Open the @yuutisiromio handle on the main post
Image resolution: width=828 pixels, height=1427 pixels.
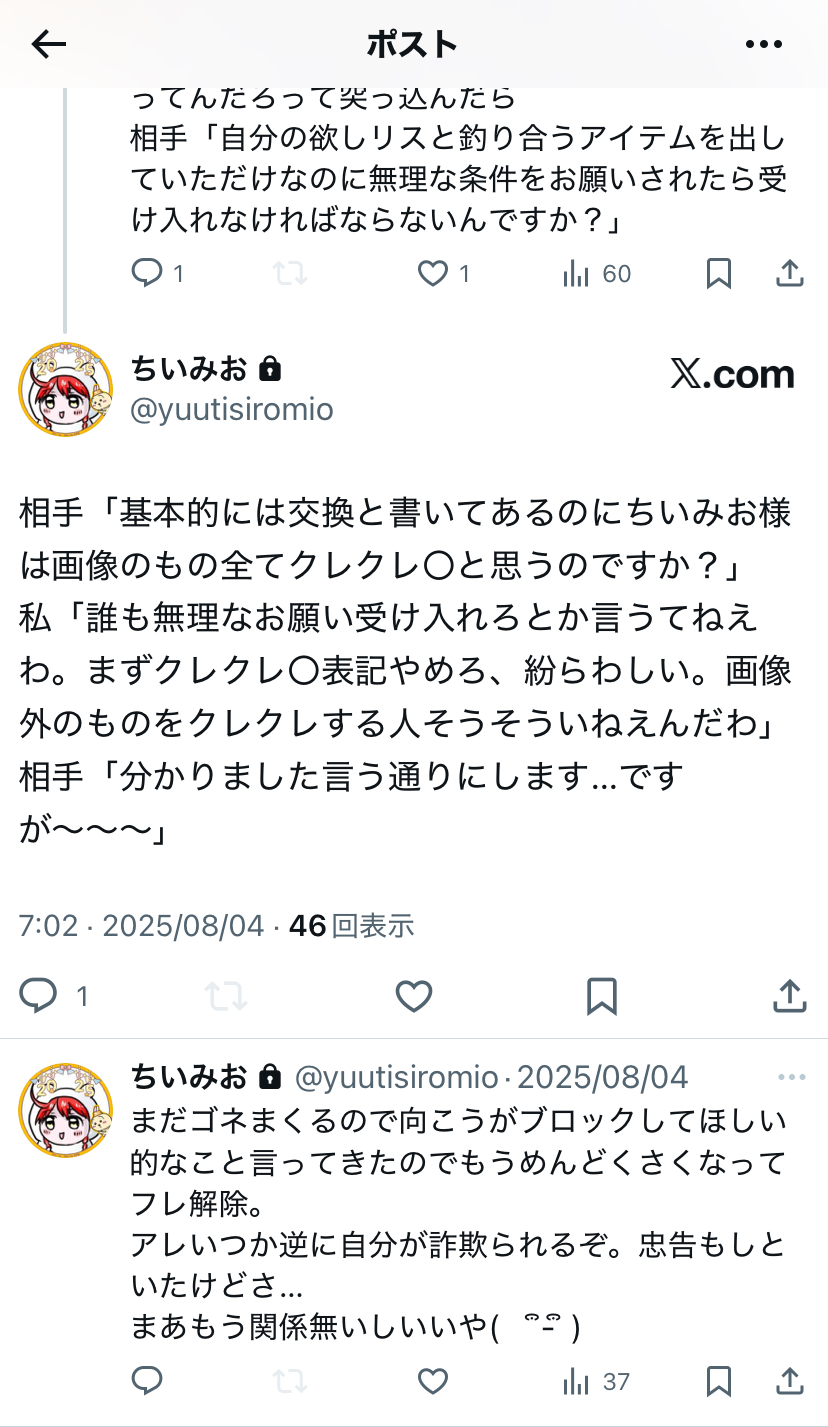(232, 409)
